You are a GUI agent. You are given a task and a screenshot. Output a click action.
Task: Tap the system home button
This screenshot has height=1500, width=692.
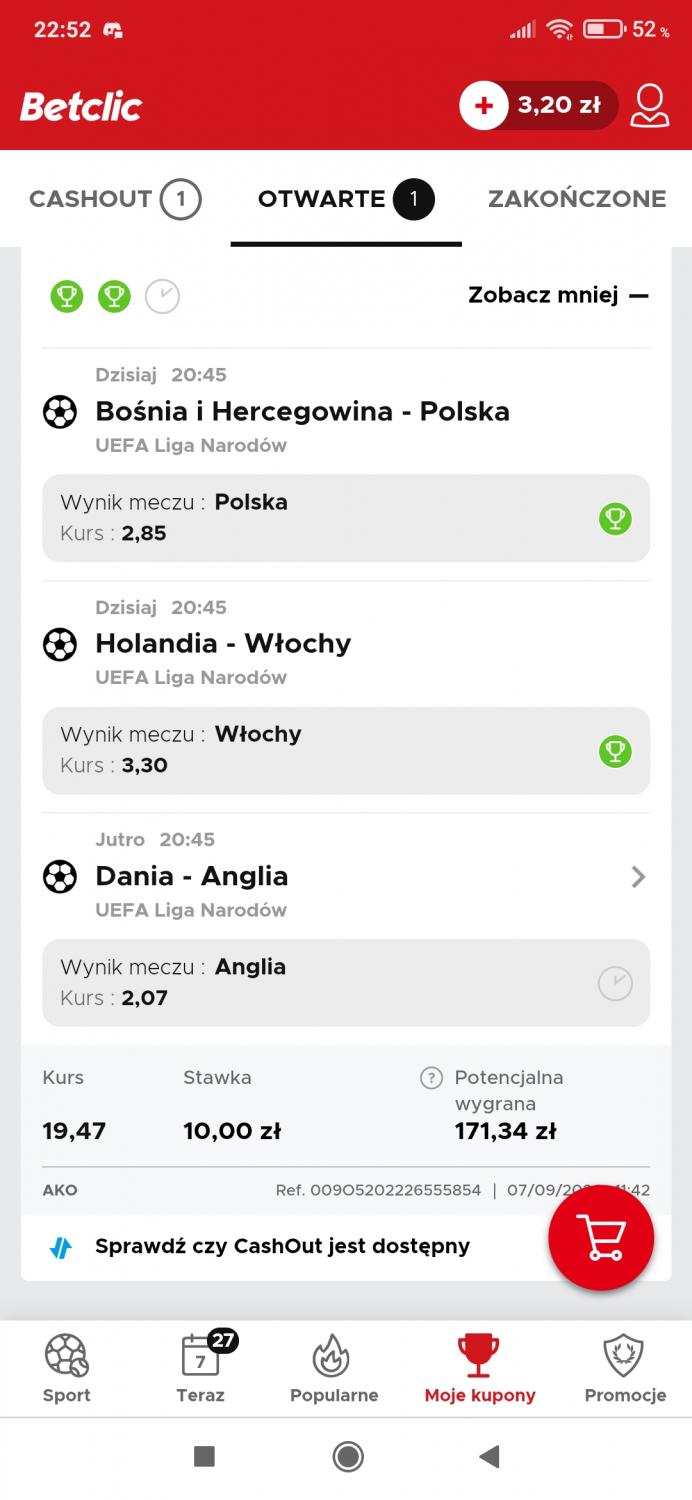point(347,1456)
